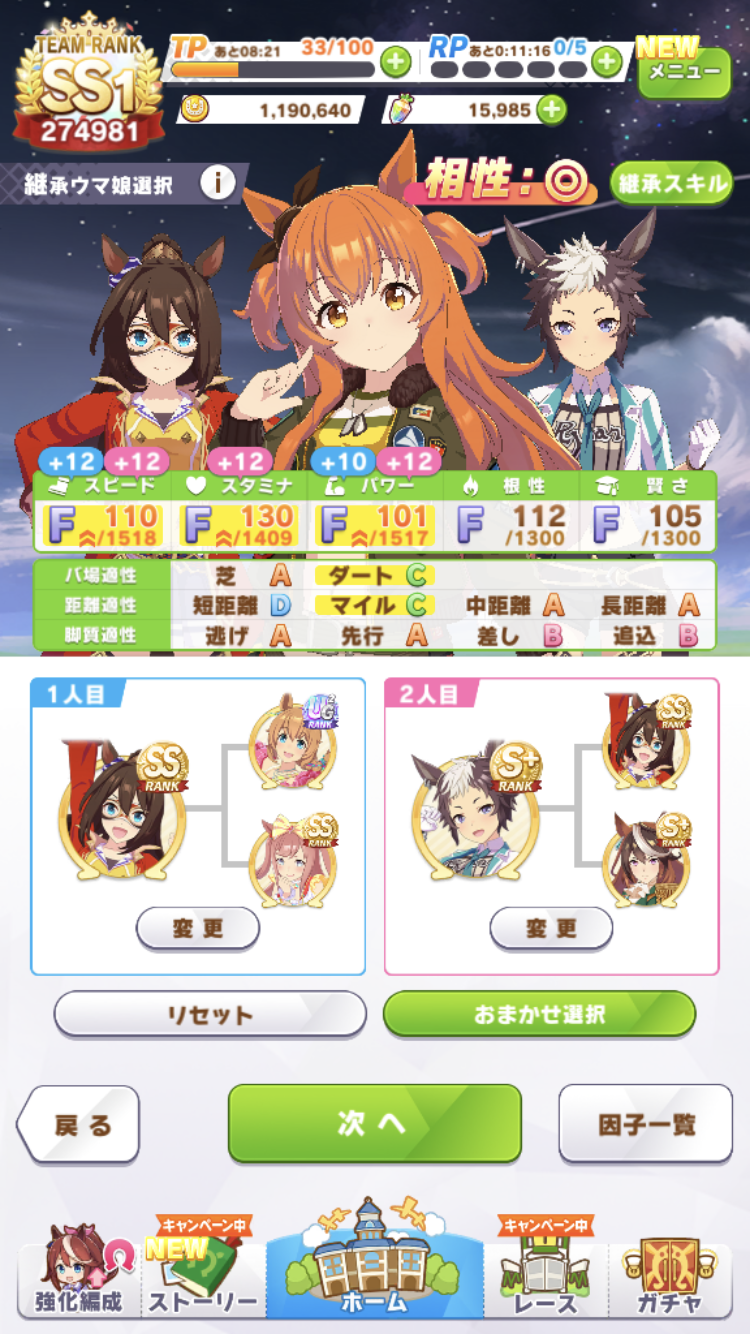Open 因子一覧 factor list
750x1334 pixels.
click(645, 1124)
